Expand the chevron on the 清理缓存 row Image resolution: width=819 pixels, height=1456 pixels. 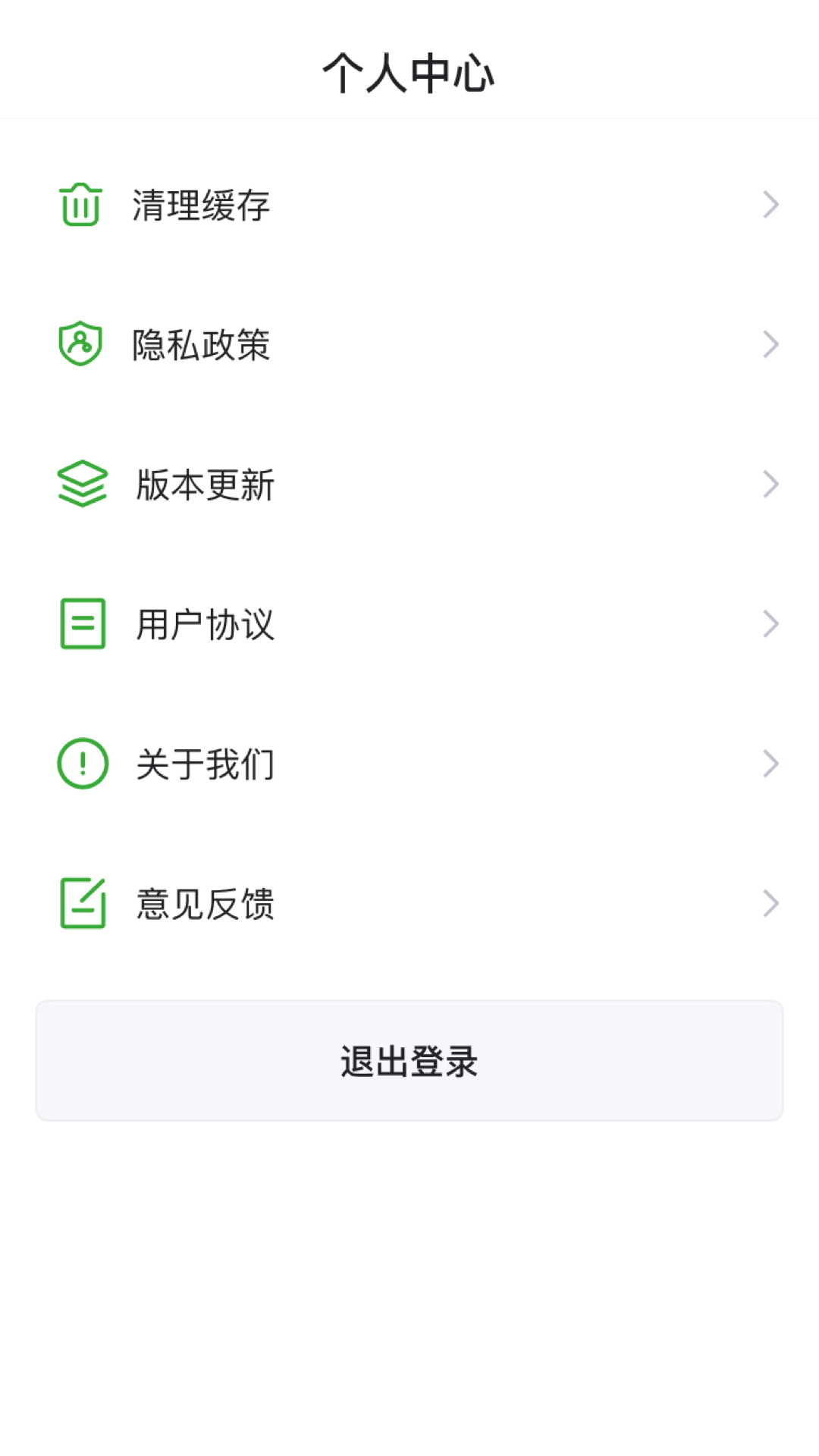pyautogui.click(x=770, y=203)
